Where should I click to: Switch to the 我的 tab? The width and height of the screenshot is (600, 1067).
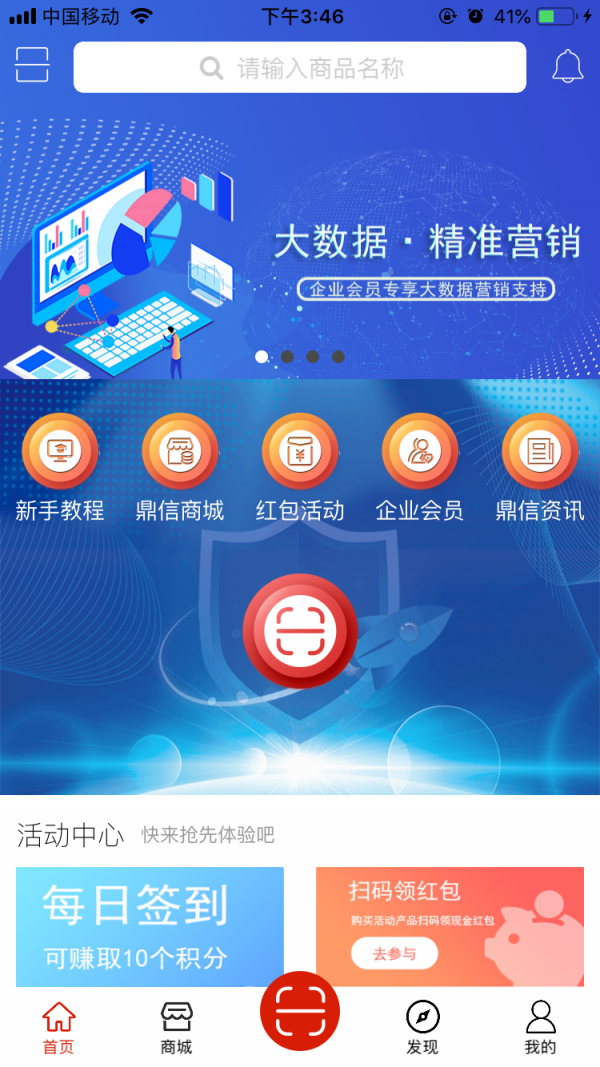pyautogui.click(x=540, y=1028)
